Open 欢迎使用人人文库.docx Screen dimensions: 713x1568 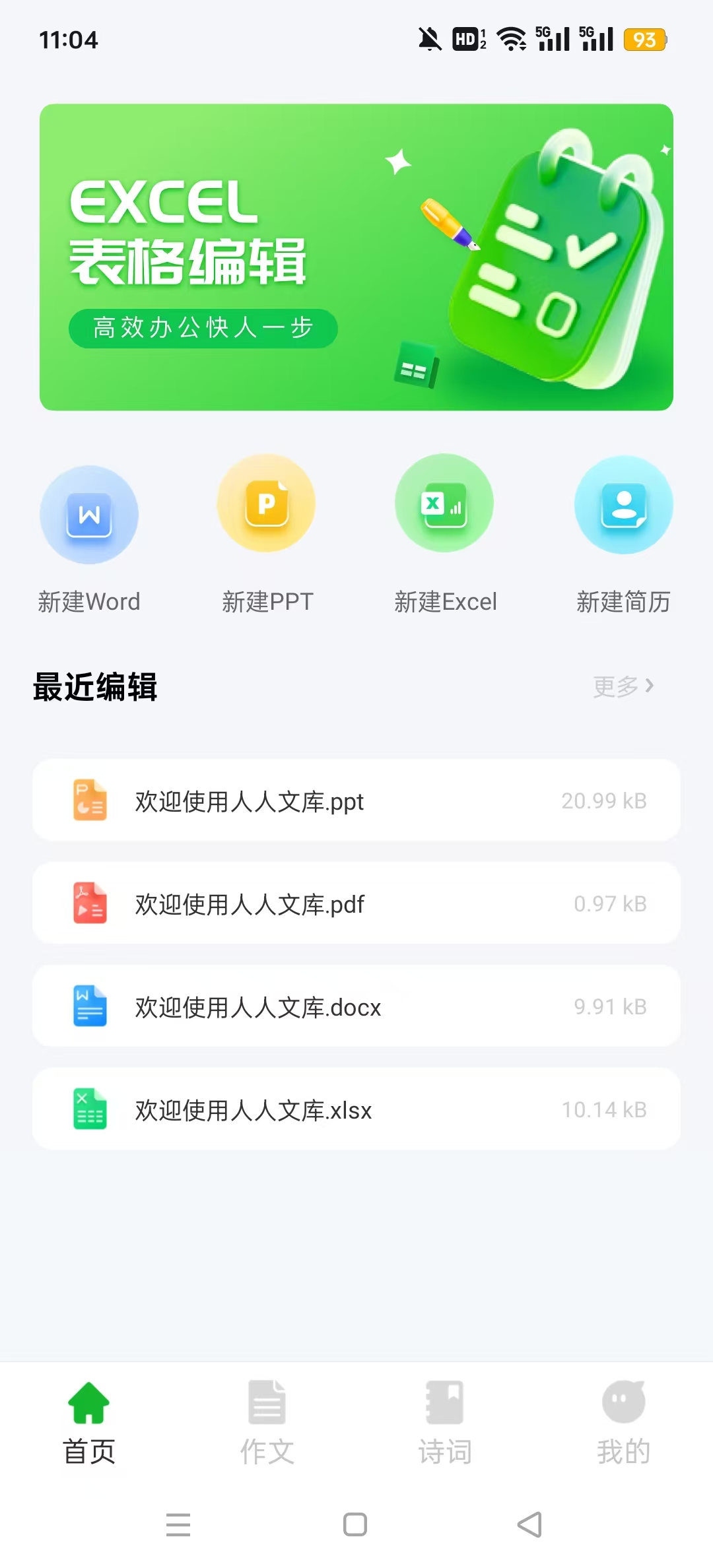[x=356, y=1006]
